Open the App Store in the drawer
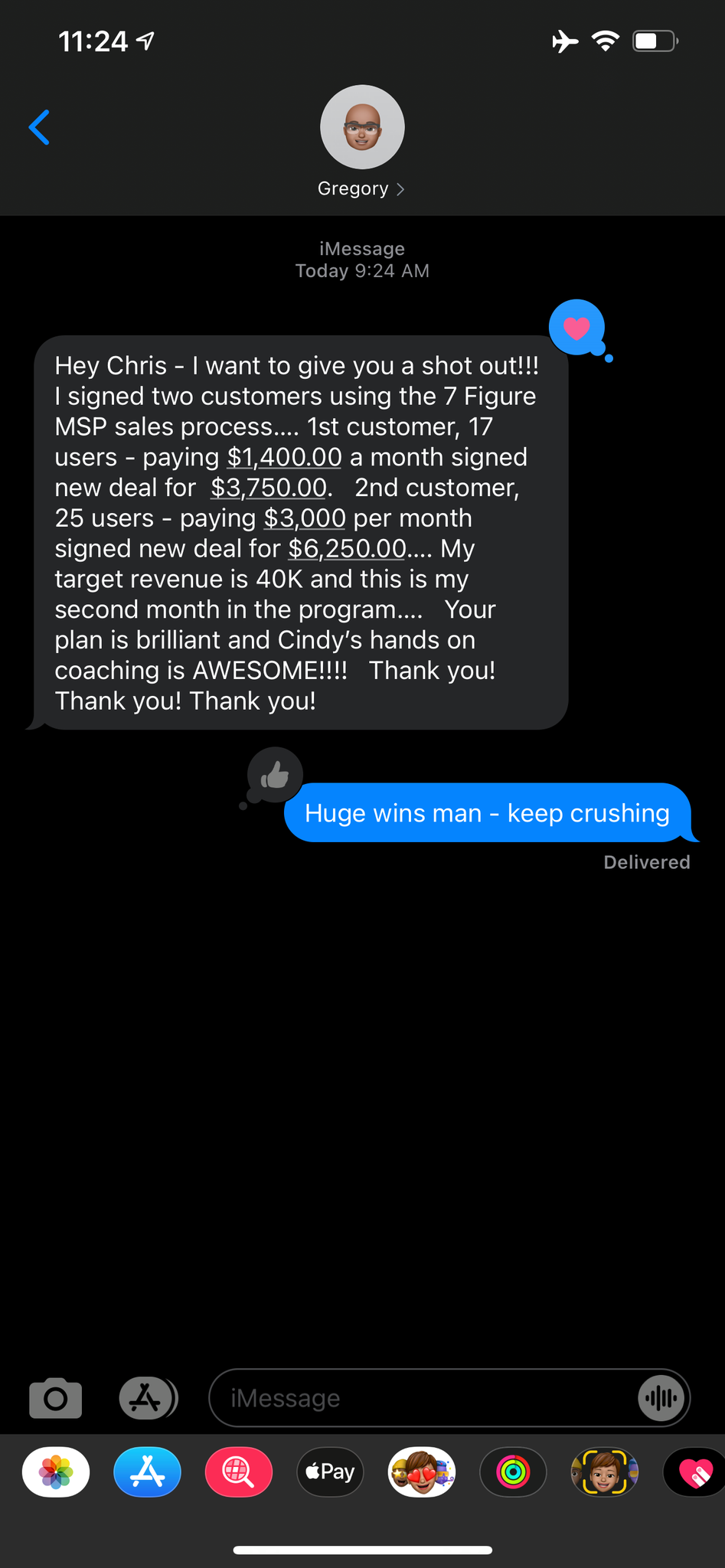 (147, 1472)
